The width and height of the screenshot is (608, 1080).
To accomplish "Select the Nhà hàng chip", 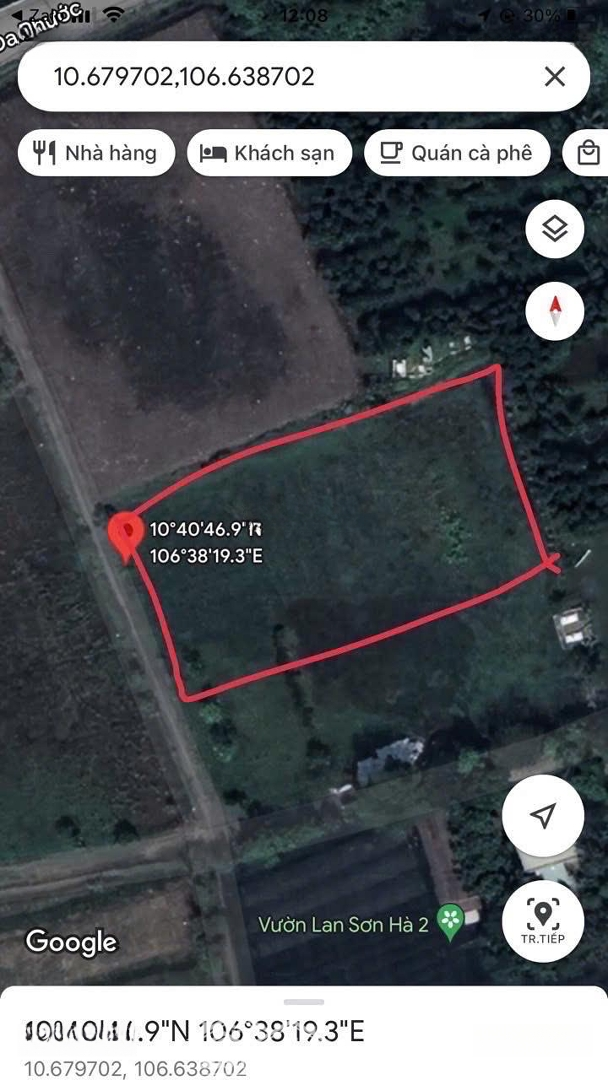I will tap(96, 153).
